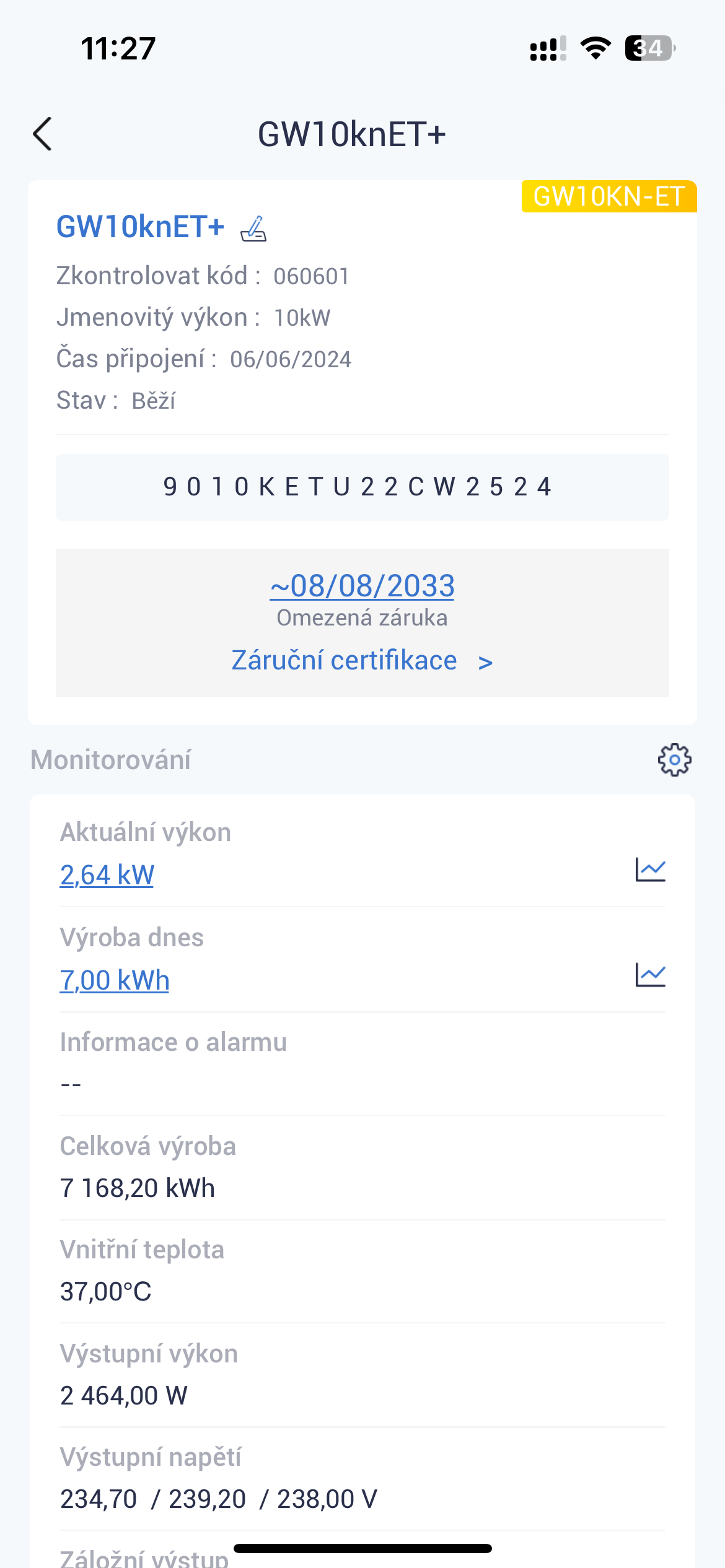Open the ~08/08/2033 warranty date link
This screenshot has width=725, height=1568.
(x=362, y=585)
